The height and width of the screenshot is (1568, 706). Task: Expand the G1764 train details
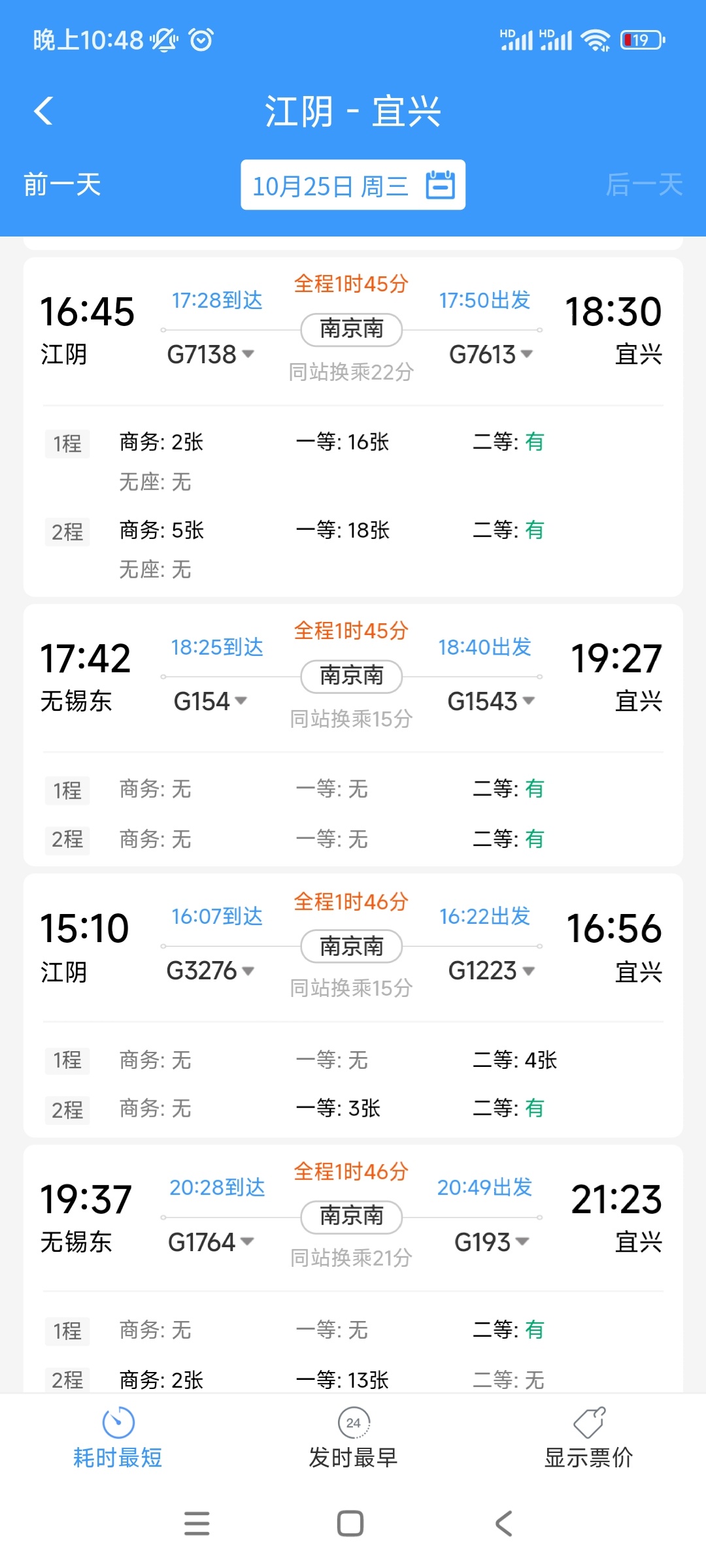(x=210, y=1242)
